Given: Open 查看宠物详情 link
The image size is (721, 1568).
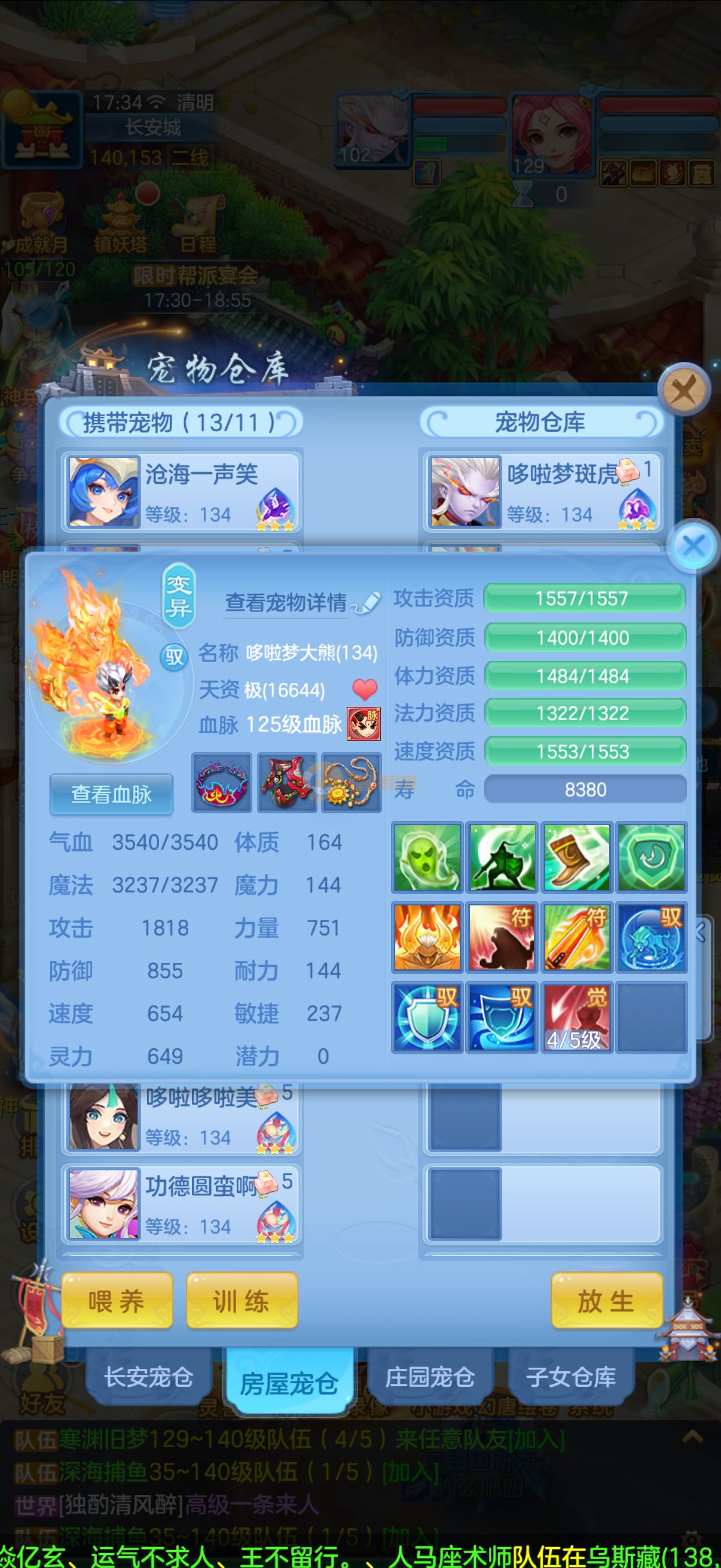Looking at the screenshot, I should coord(286,603).
